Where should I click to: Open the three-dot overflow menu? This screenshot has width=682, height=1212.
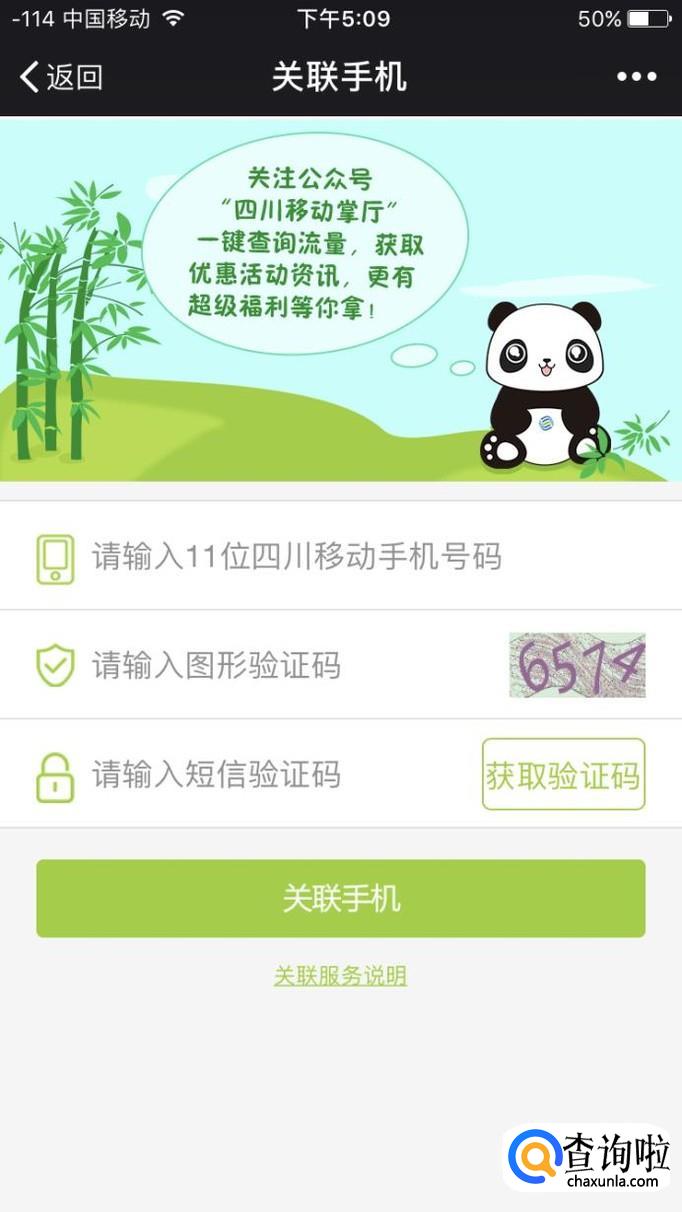pos(636,77)
